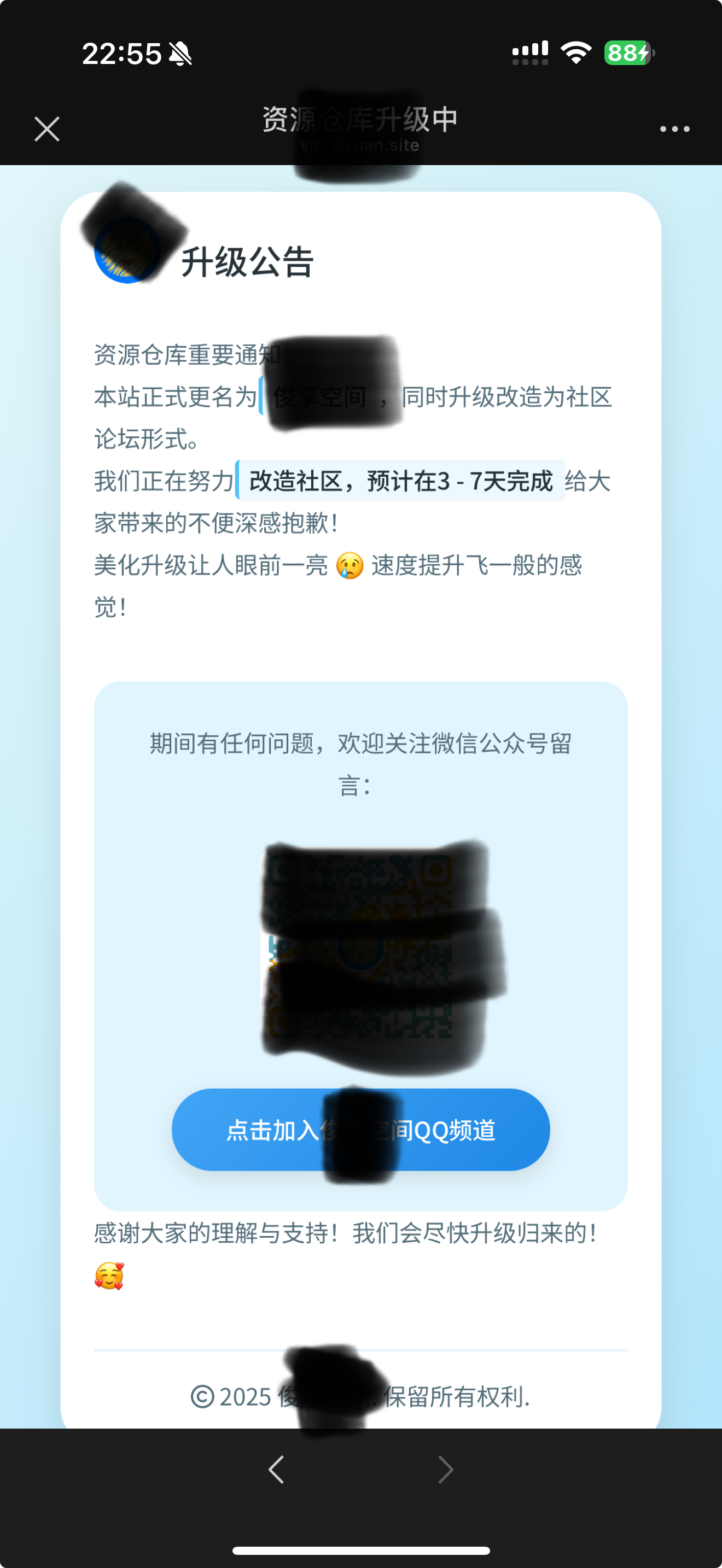Tap the muted notification bell icon in status bar

point(179,54)
